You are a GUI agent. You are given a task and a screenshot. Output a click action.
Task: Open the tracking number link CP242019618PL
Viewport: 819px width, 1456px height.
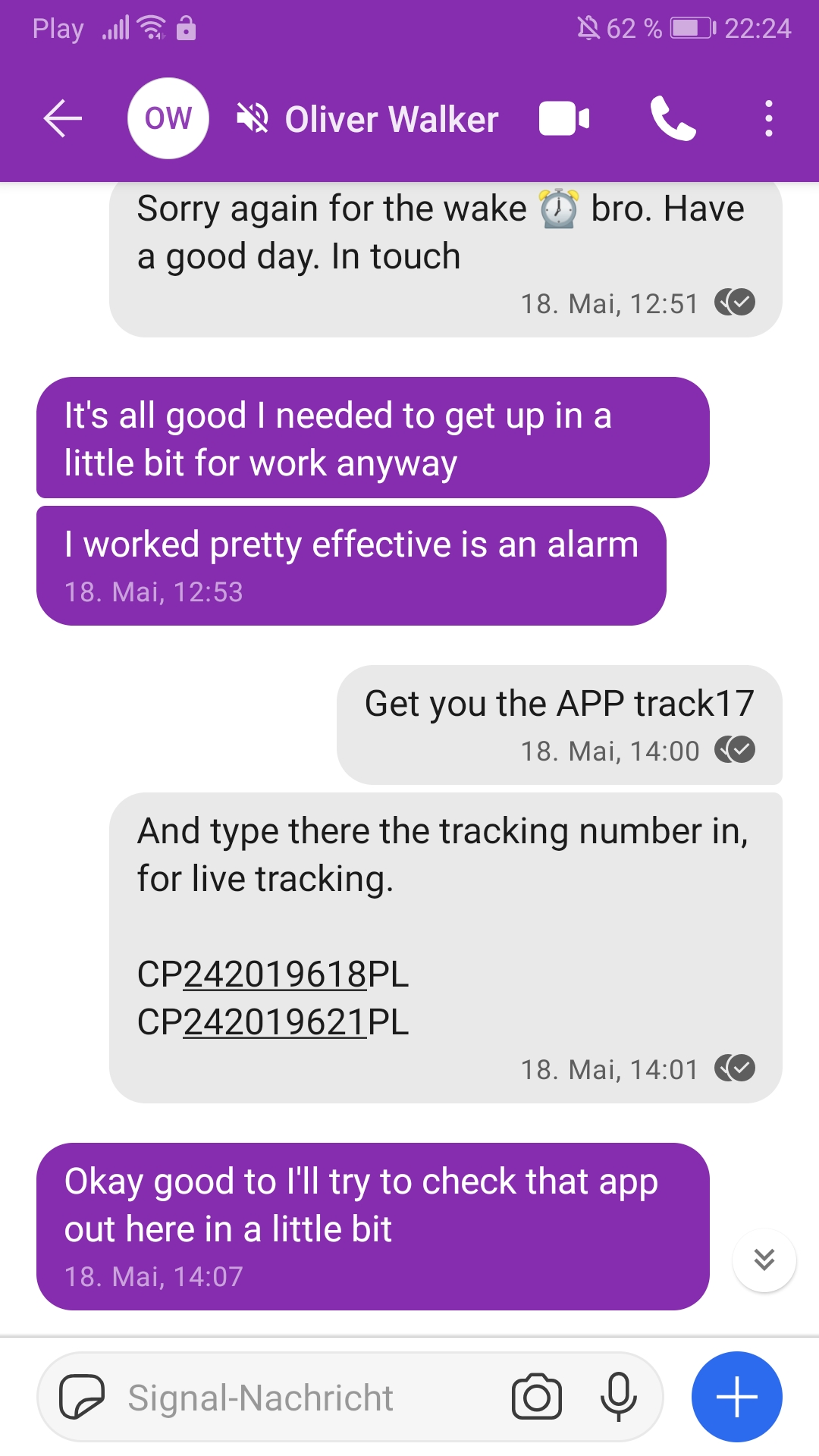[x=275, y=974]
